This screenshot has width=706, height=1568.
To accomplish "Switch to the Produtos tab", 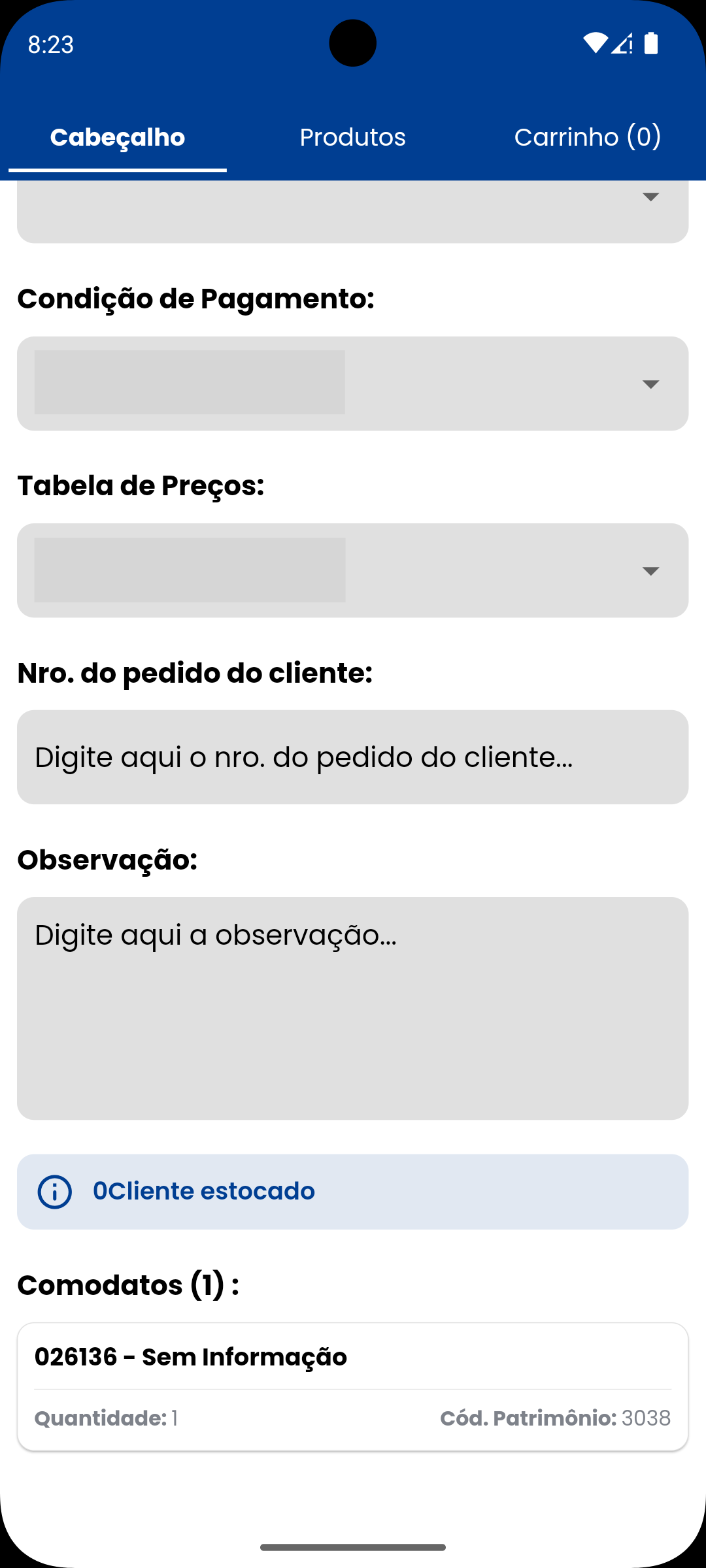I will [x=352, y=137].
